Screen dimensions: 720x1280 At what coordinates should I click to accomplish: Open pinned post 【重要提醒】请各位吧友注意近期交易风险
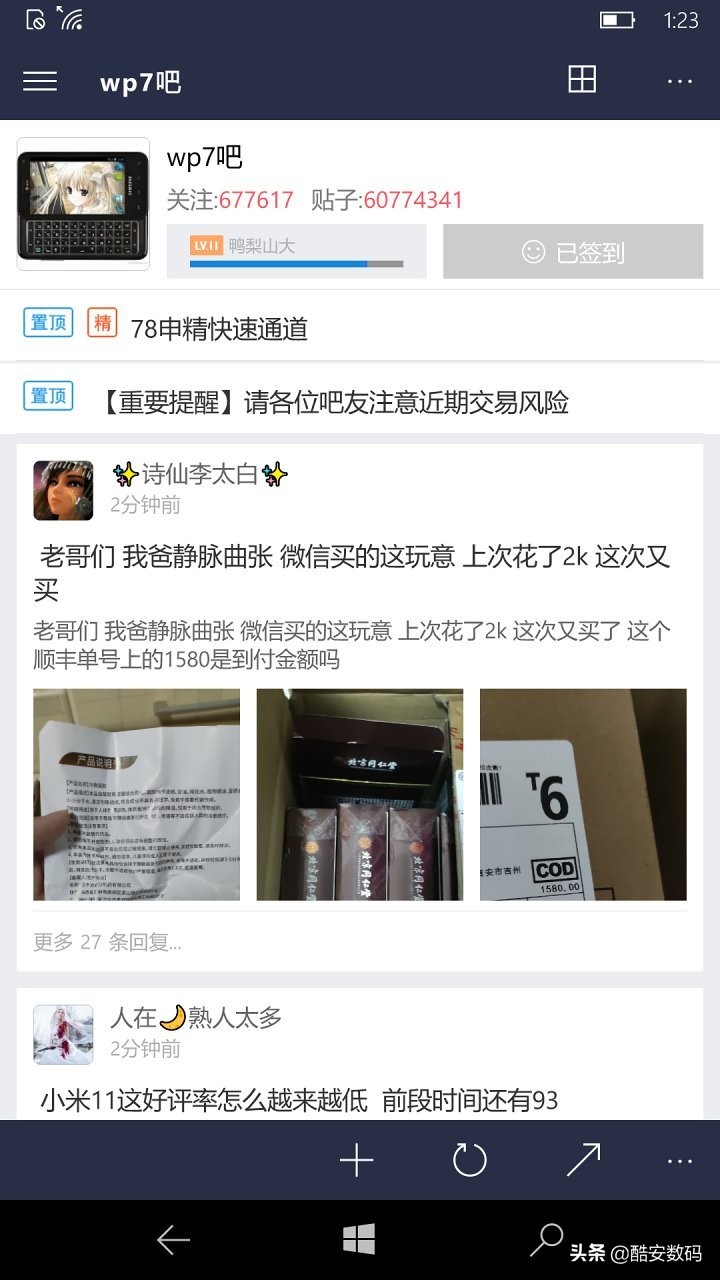pos(335,402)
